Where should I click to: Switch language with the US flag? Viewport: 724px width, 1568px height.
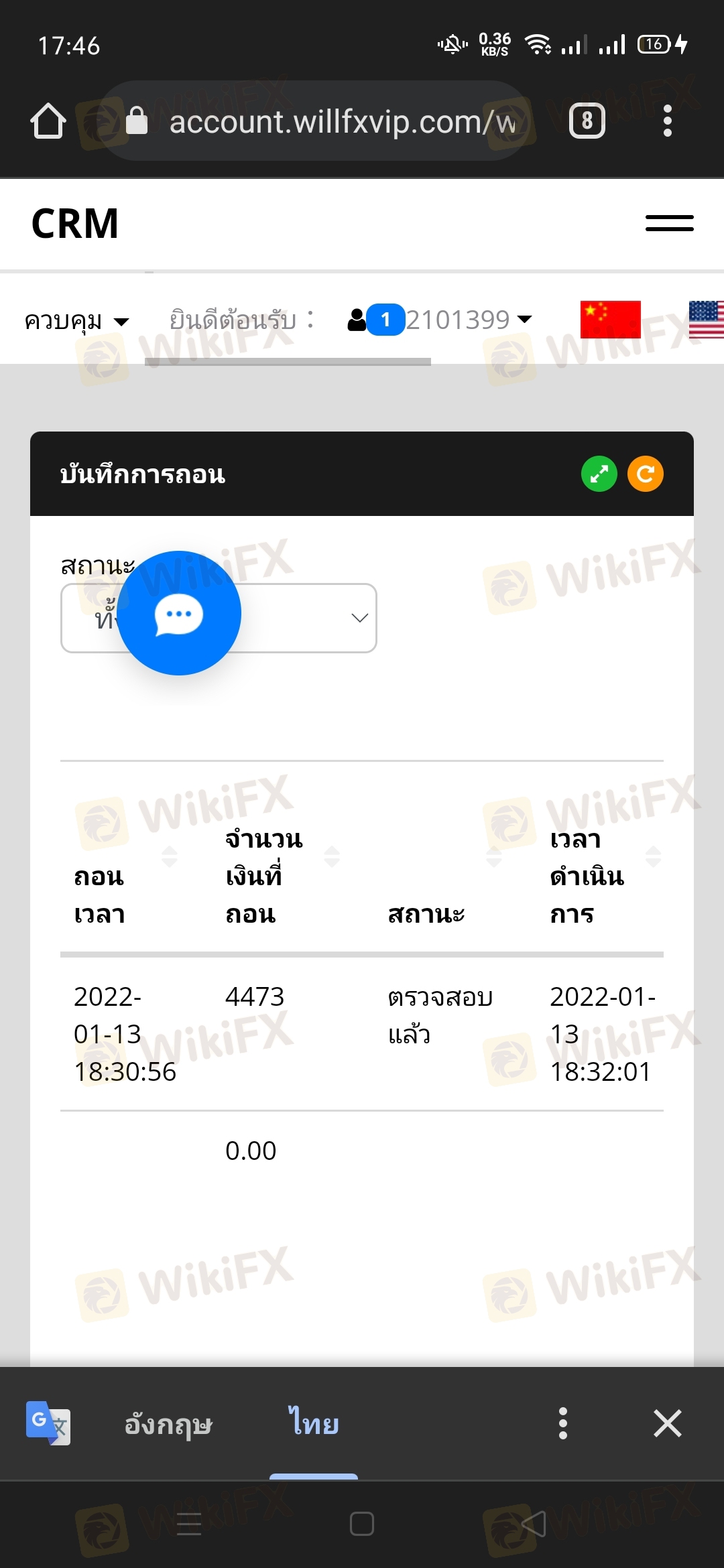tap(706, 320)
